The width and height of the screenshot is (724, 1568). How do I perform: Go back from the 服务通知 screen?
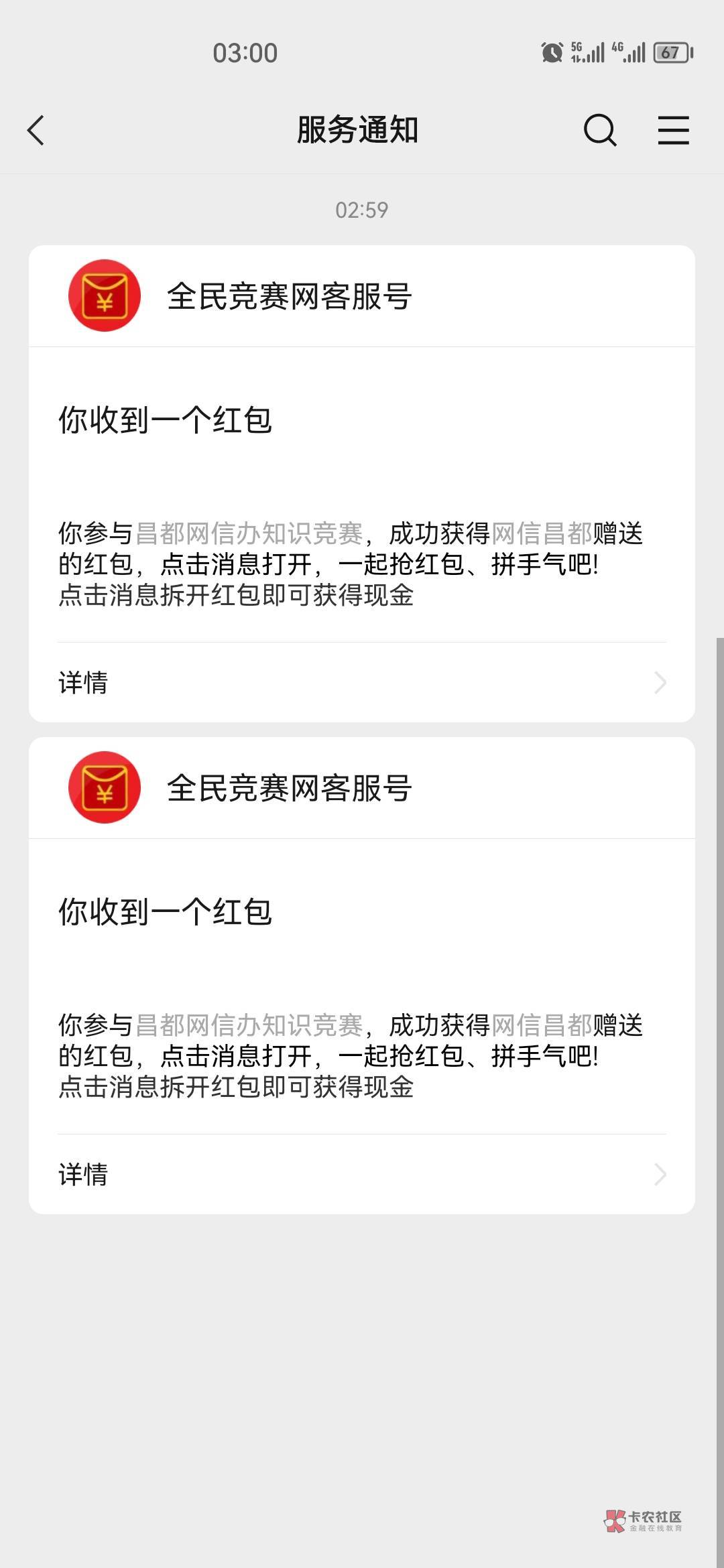click(x=36, y=130)
